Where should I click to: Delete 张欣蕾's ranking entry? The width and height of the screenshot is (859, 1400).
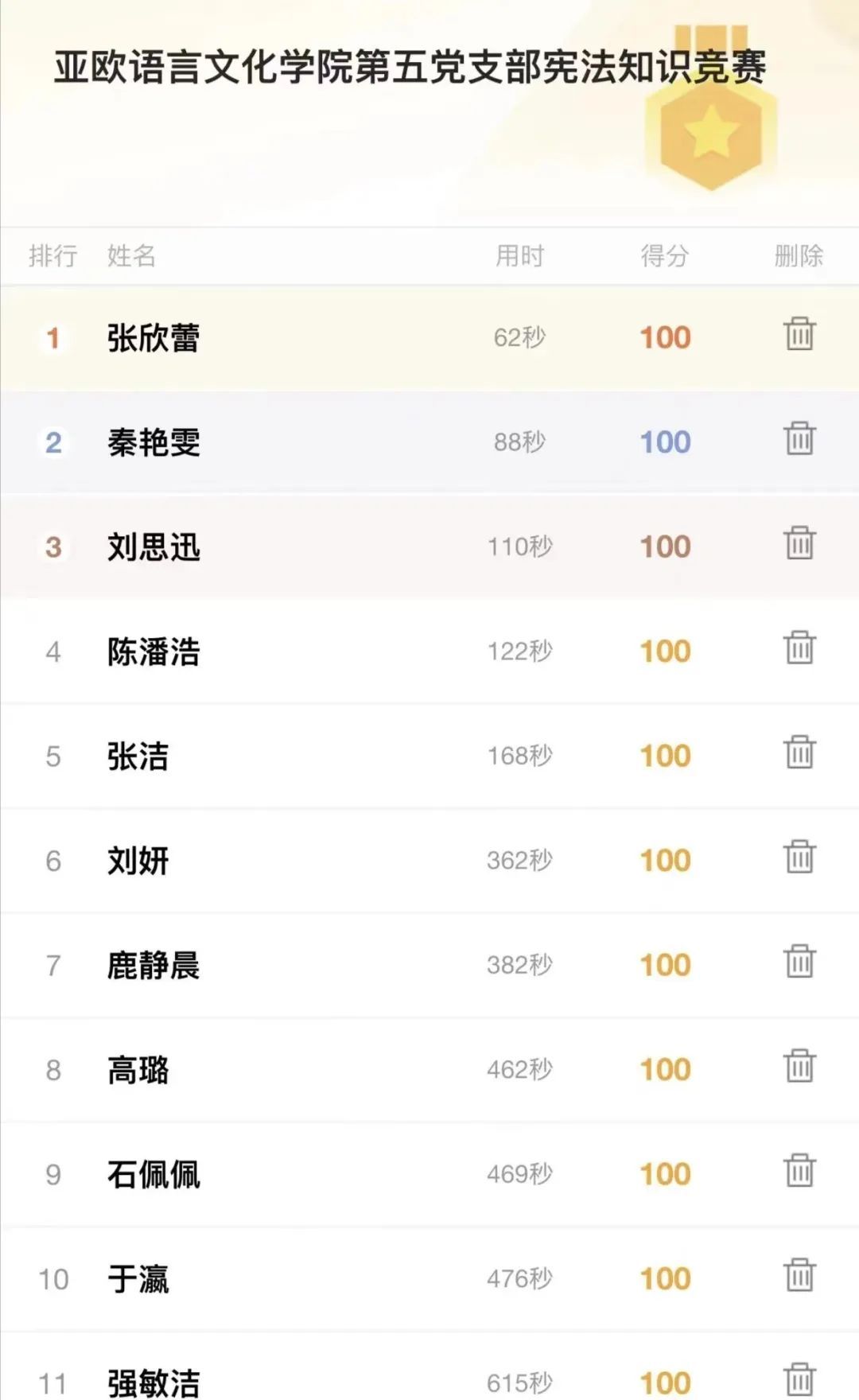[799, 335]
